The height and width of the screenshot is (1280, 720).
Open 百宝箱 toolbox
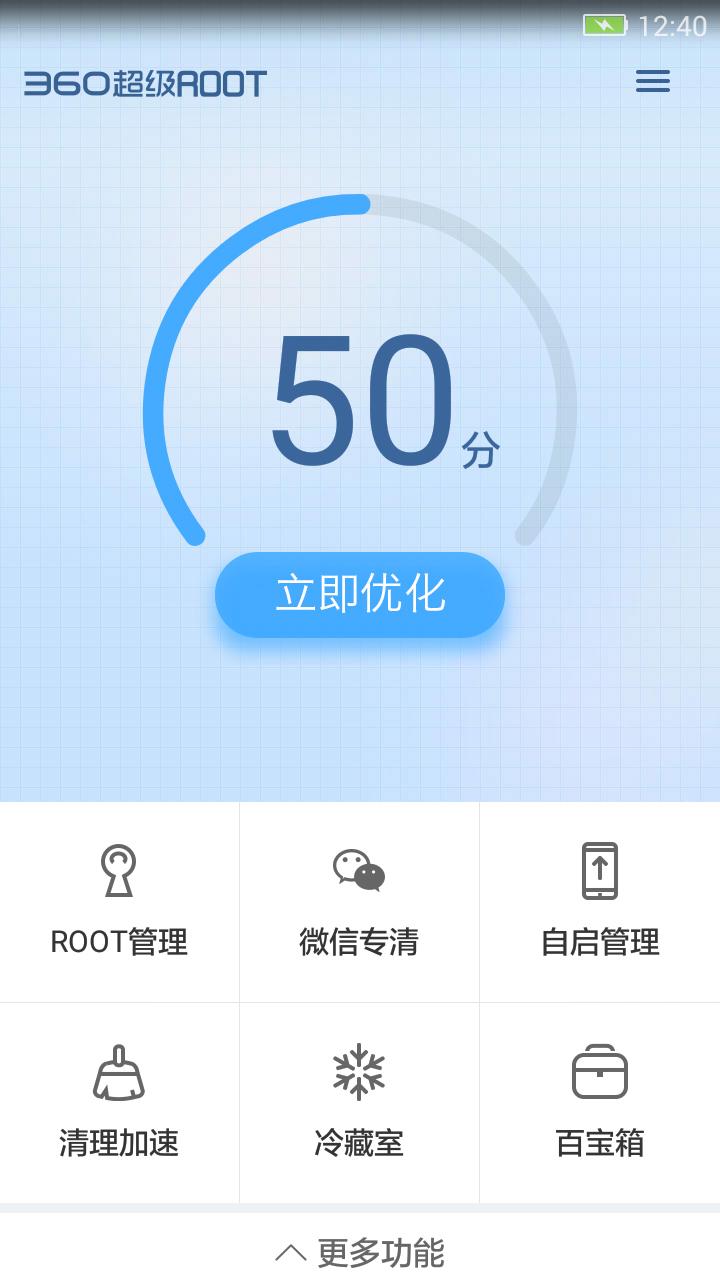coord(600,1102)
